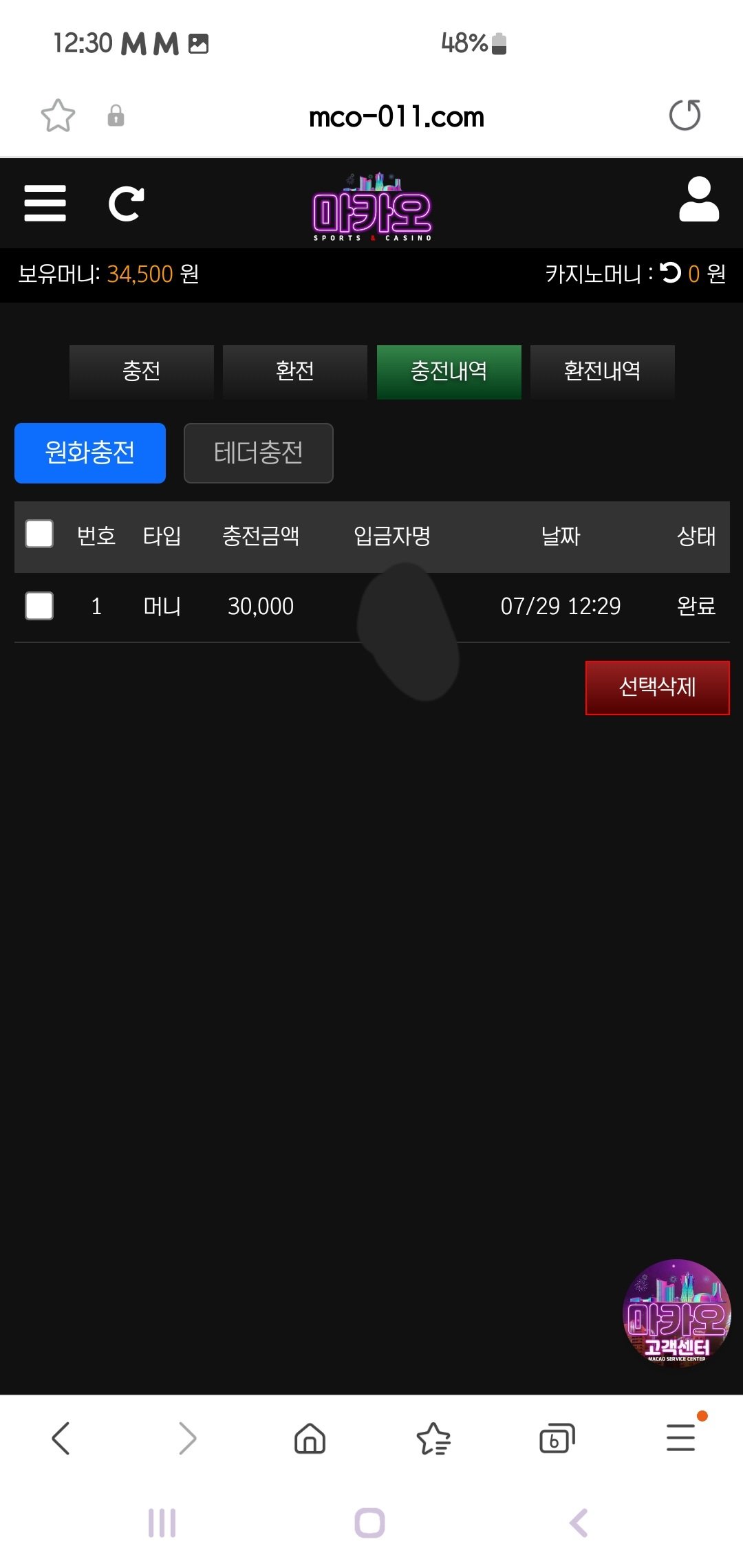This screenshot has width=743, height=1568.
Task: Select the 충전내역 tab
Action: [x=449, y=371]
